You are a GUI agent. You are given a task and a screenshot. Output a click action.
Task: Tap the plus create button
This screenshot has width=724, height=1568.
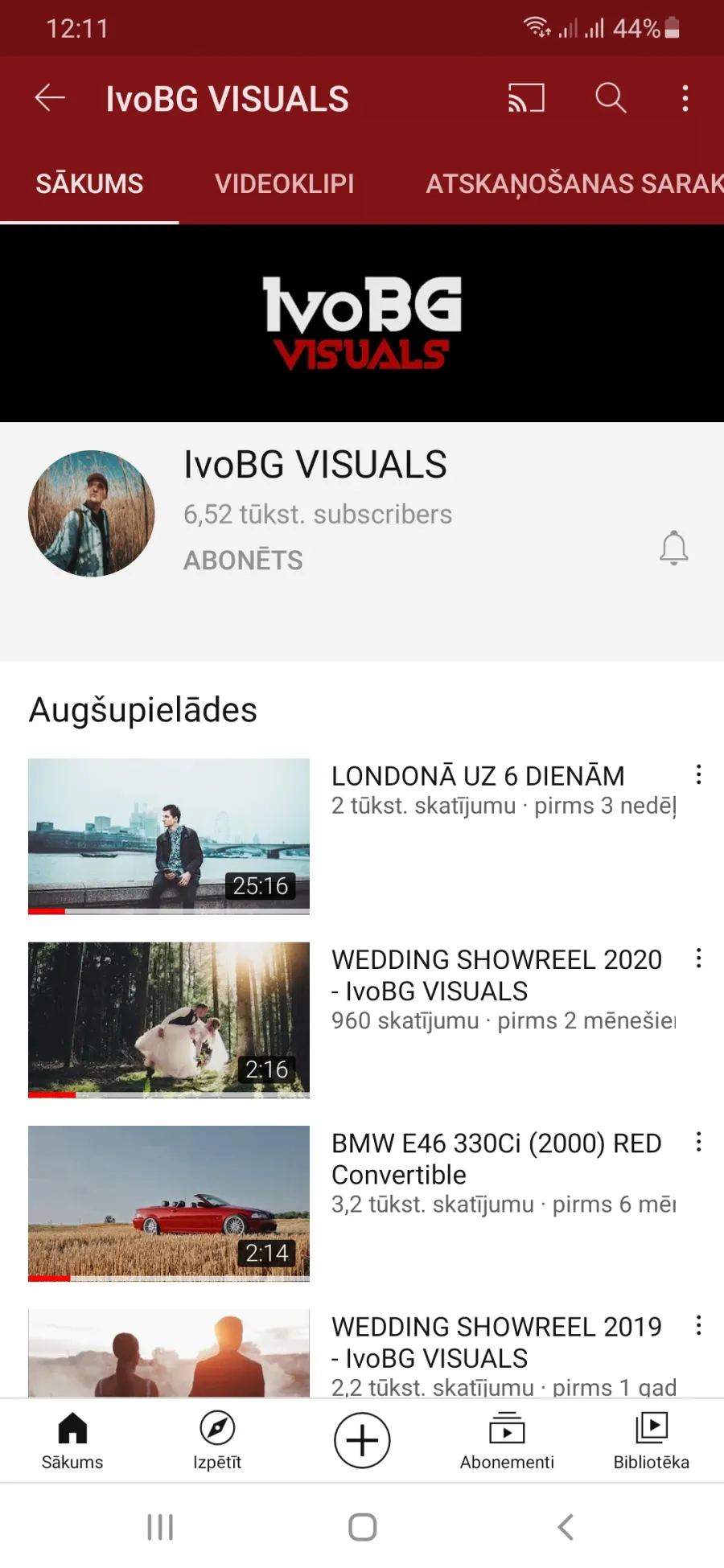pos(362,1439)
